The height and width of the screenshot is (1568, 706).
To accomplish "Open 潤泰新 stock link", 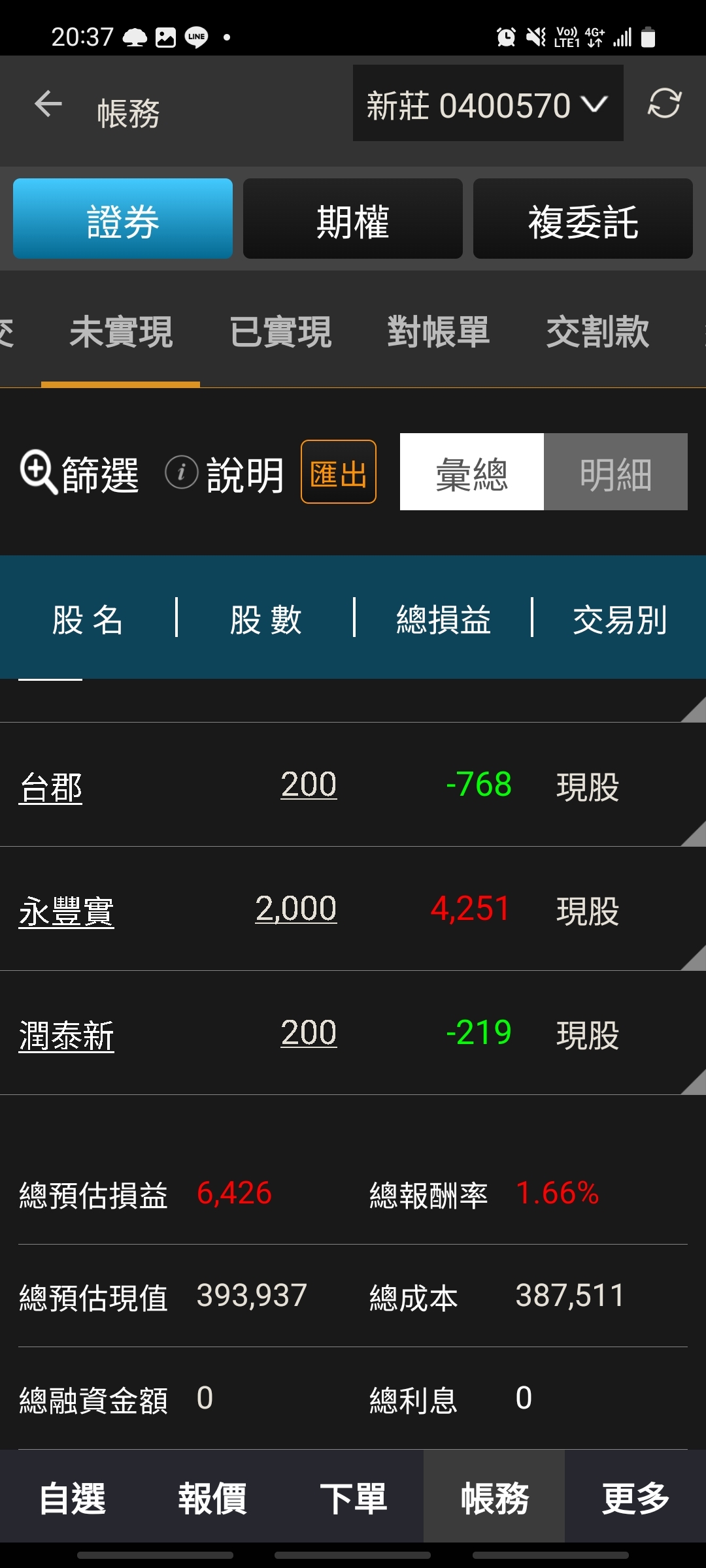I will tap(66, 1035).
